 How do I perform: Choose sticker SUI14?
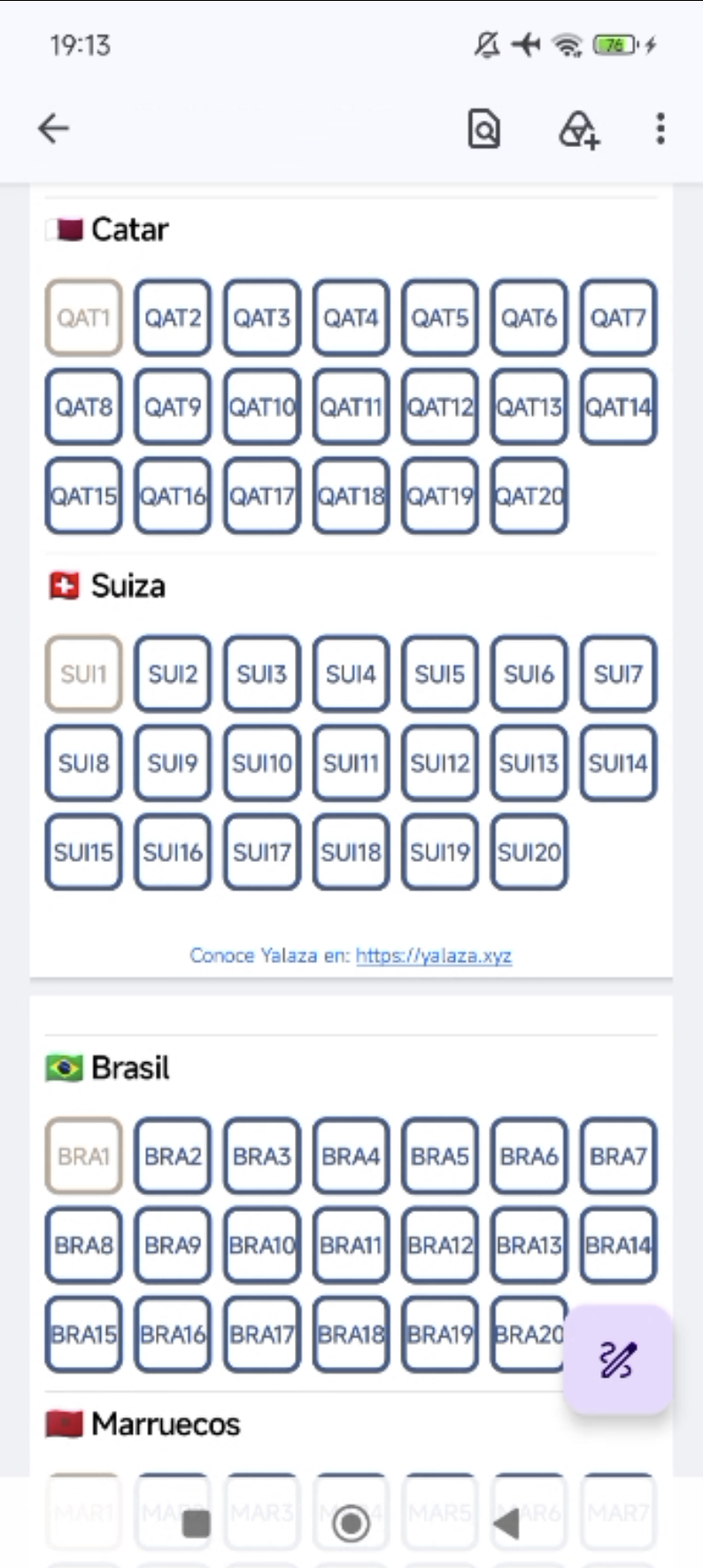pos(618,763)
